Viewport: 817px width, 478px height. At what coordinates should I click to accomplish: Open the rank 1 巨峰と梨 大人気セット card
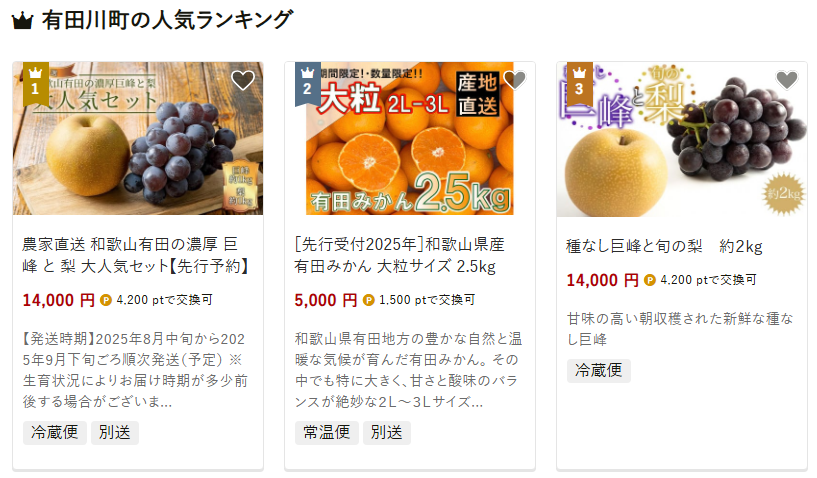(137, 255)
